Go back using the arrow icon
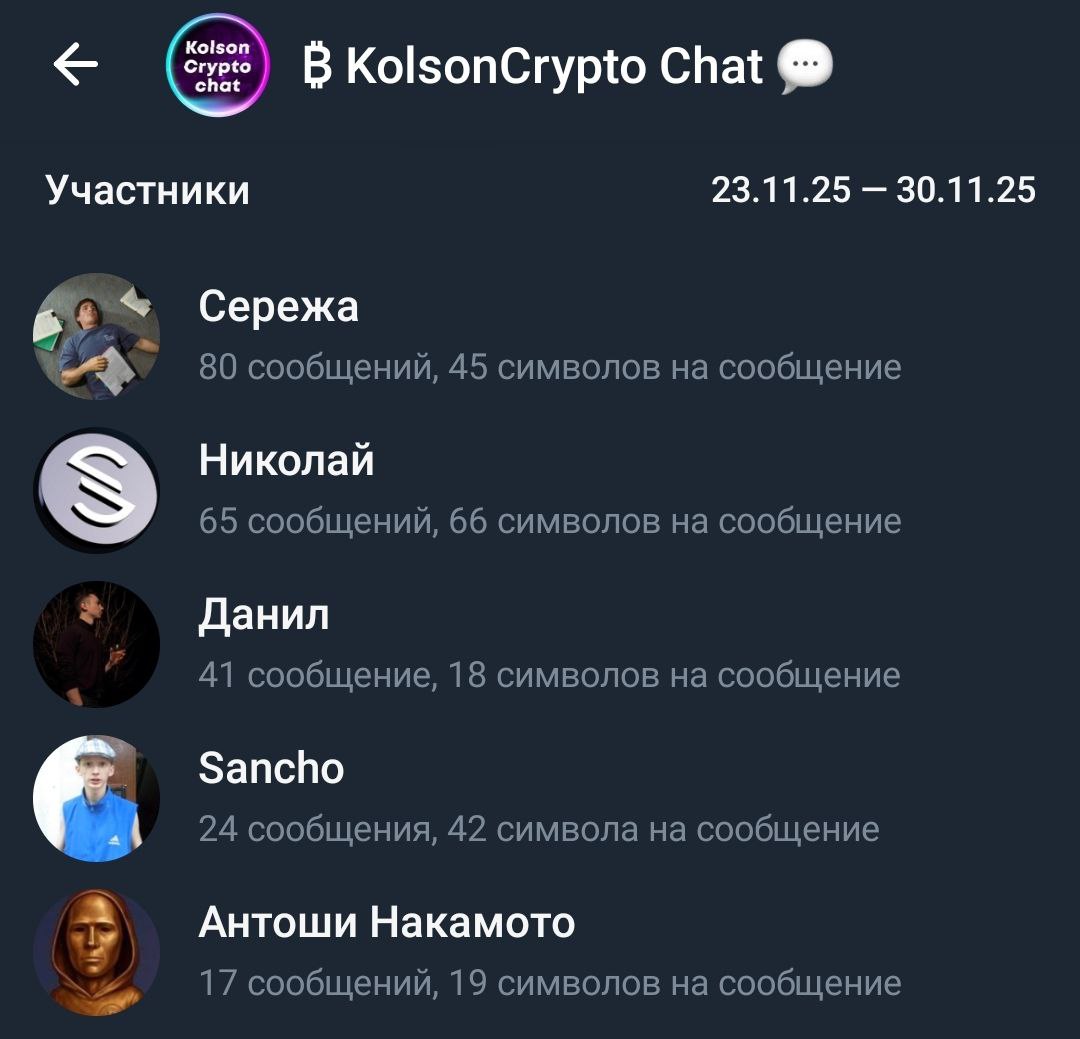Image resolution: width=1080 pixels, height=1039 pixels. point(76,66)
